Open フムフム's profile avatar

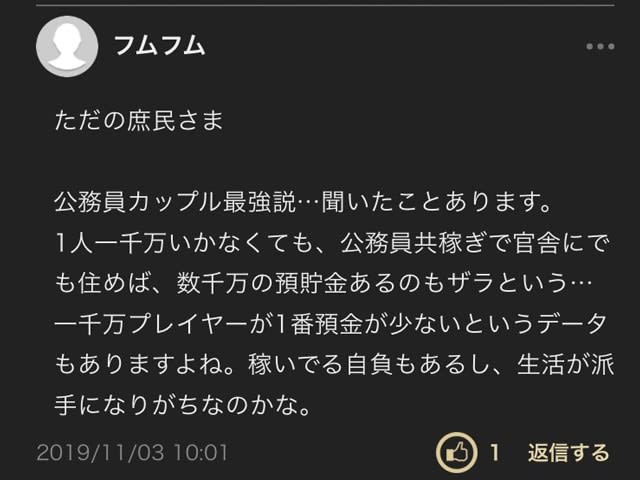67,47
